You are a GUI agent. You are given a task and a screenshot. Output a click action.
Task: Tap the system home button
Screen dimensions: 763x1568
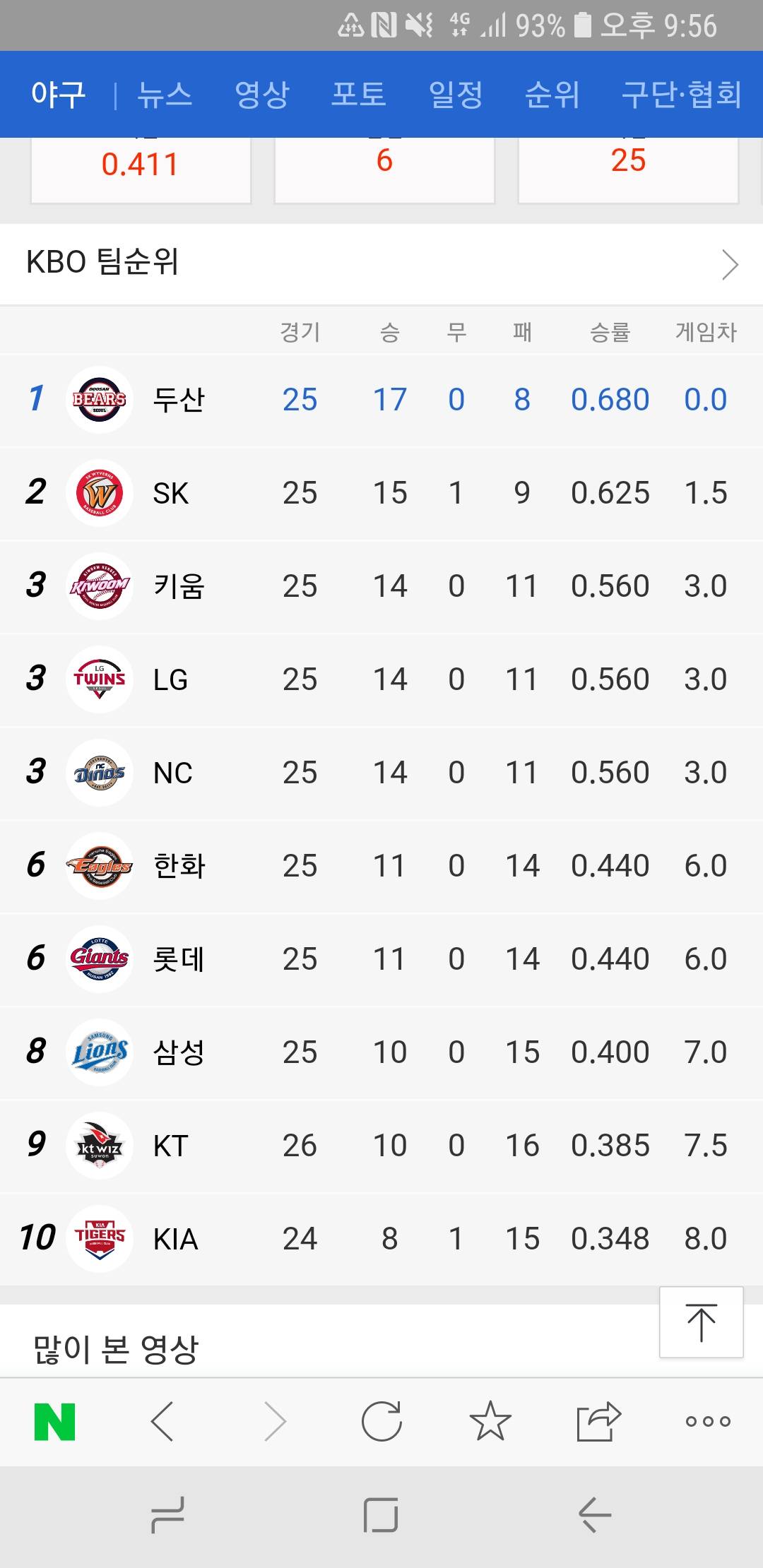coord(381,1515)
